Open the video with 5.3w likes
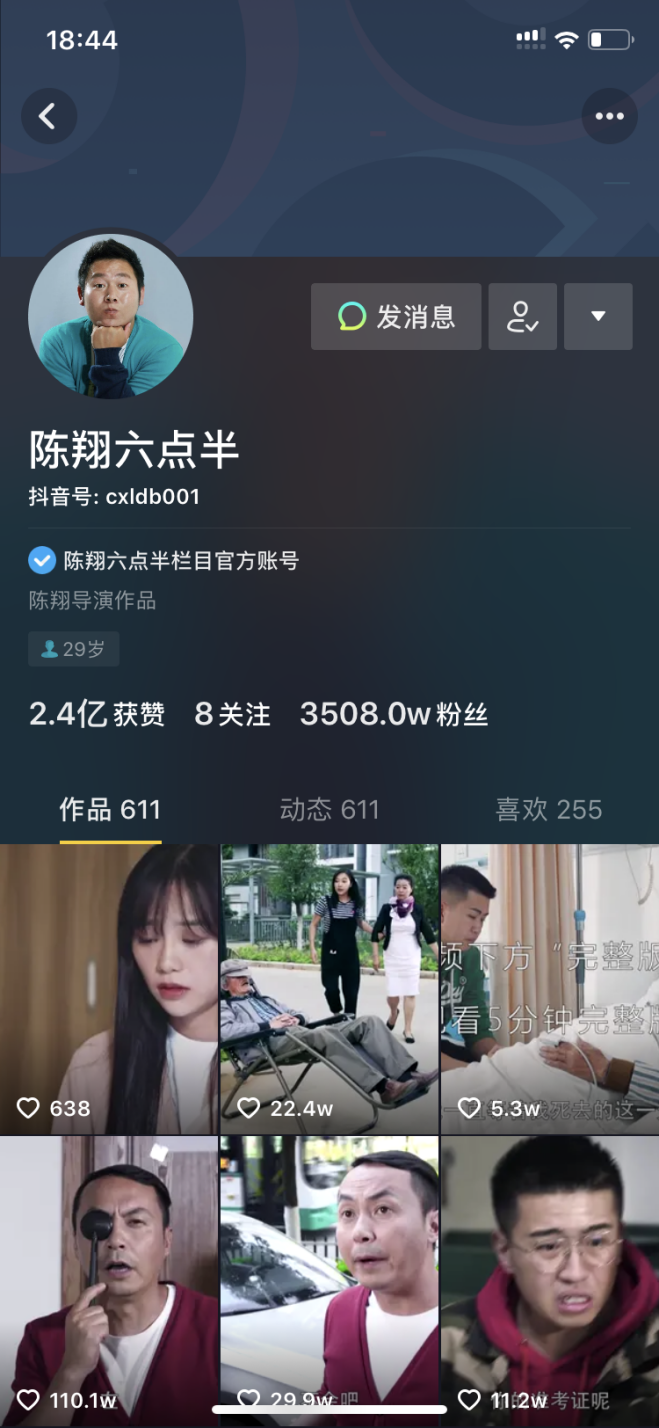659x1428 pixels. pos(550,988)
